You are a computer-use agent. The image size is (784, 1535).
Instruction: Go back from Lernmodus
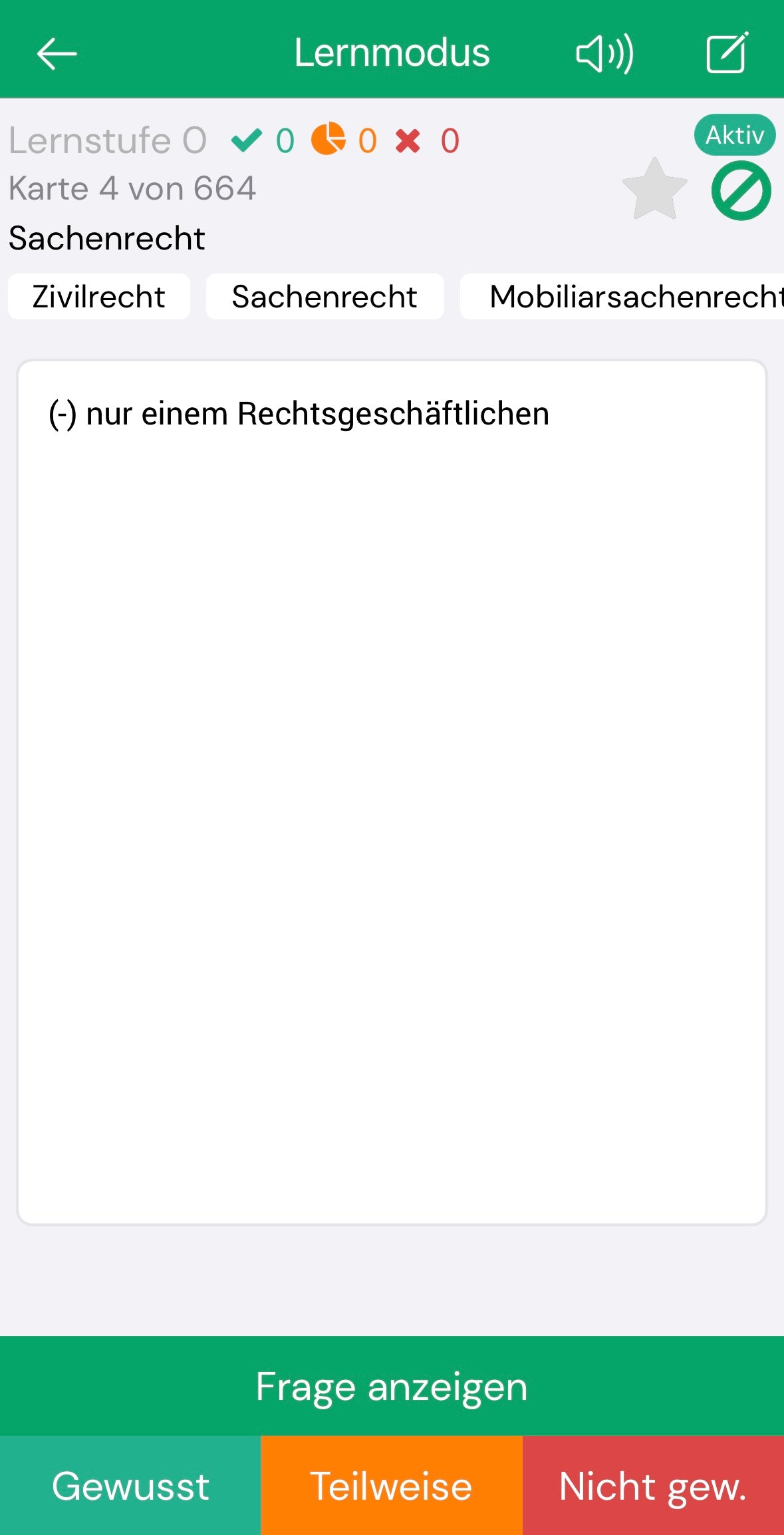coord(57,54)
